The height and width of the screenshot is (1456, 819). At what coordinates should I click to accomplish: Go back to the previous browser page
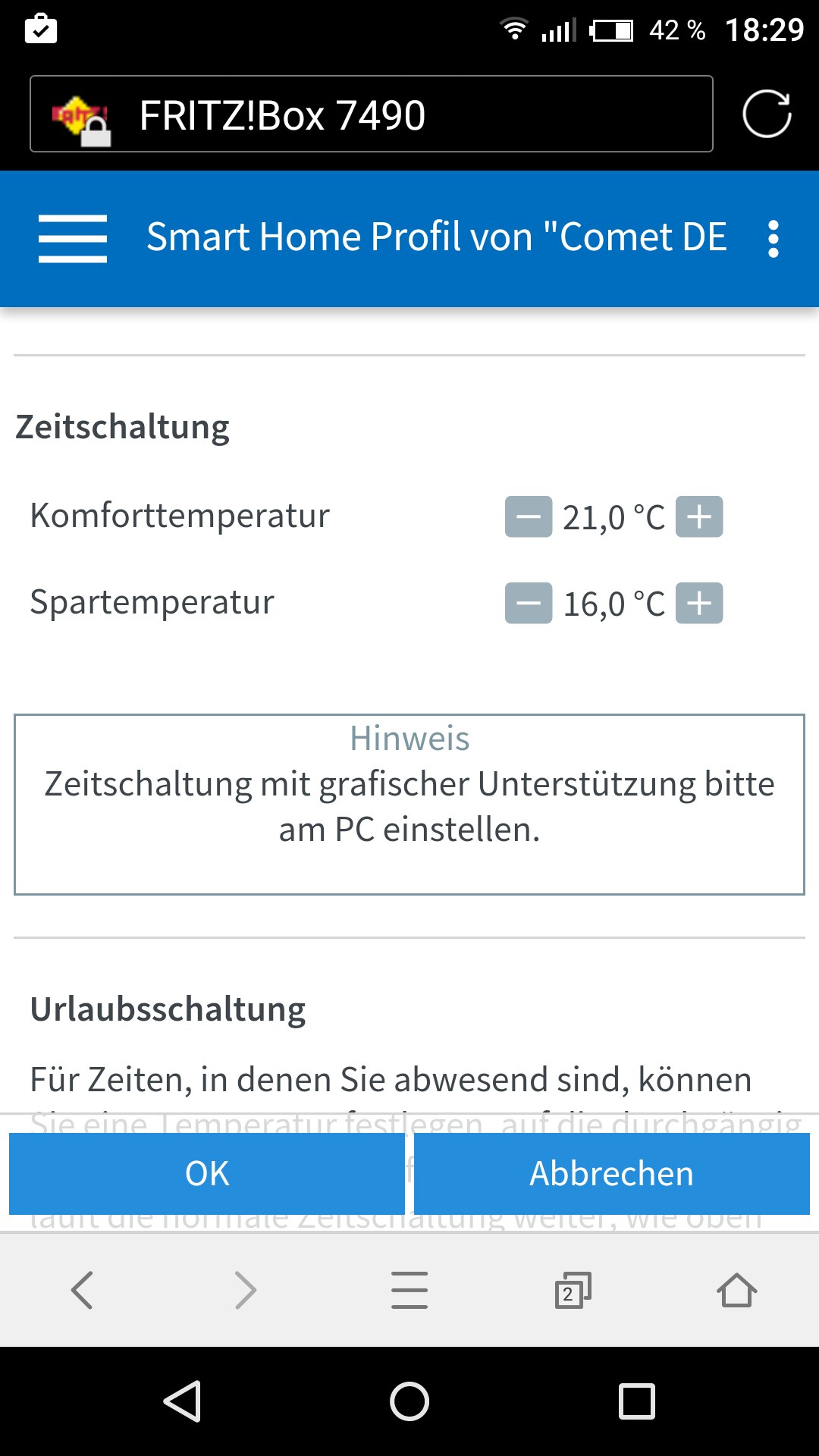(82, 1290)
